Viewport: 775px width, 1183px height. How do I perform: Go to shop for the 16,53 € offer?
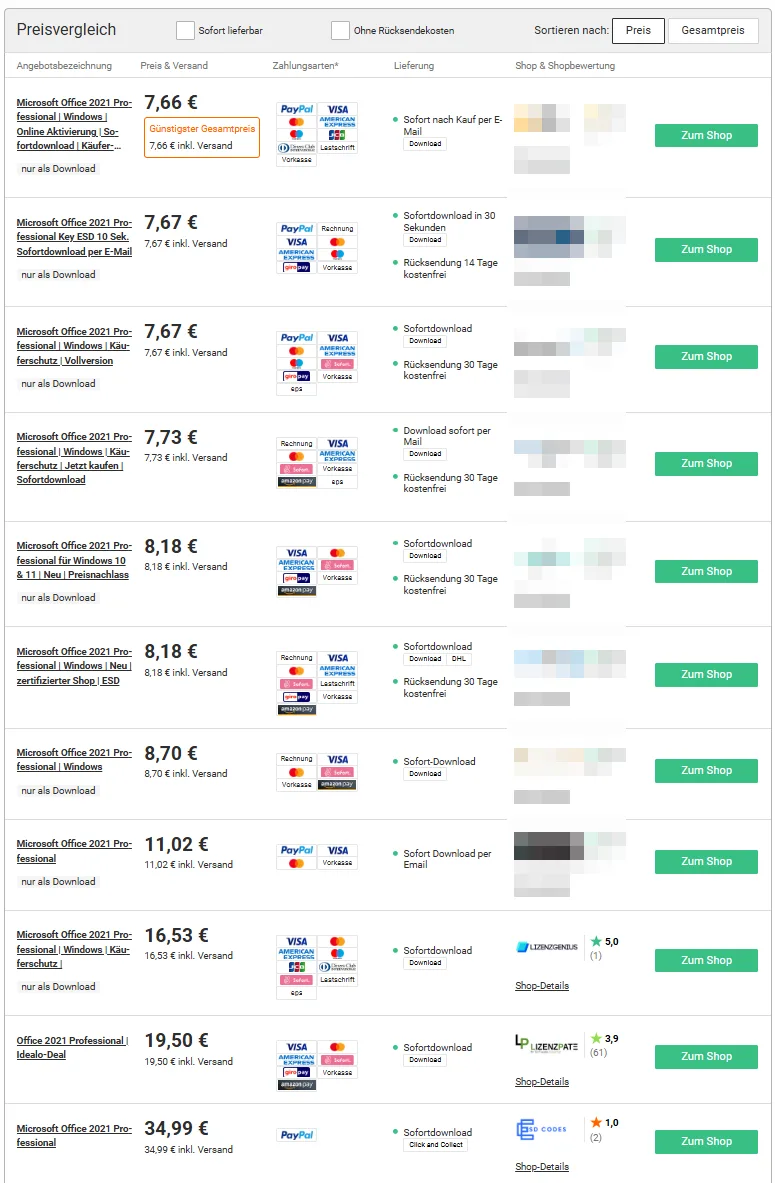706,960
